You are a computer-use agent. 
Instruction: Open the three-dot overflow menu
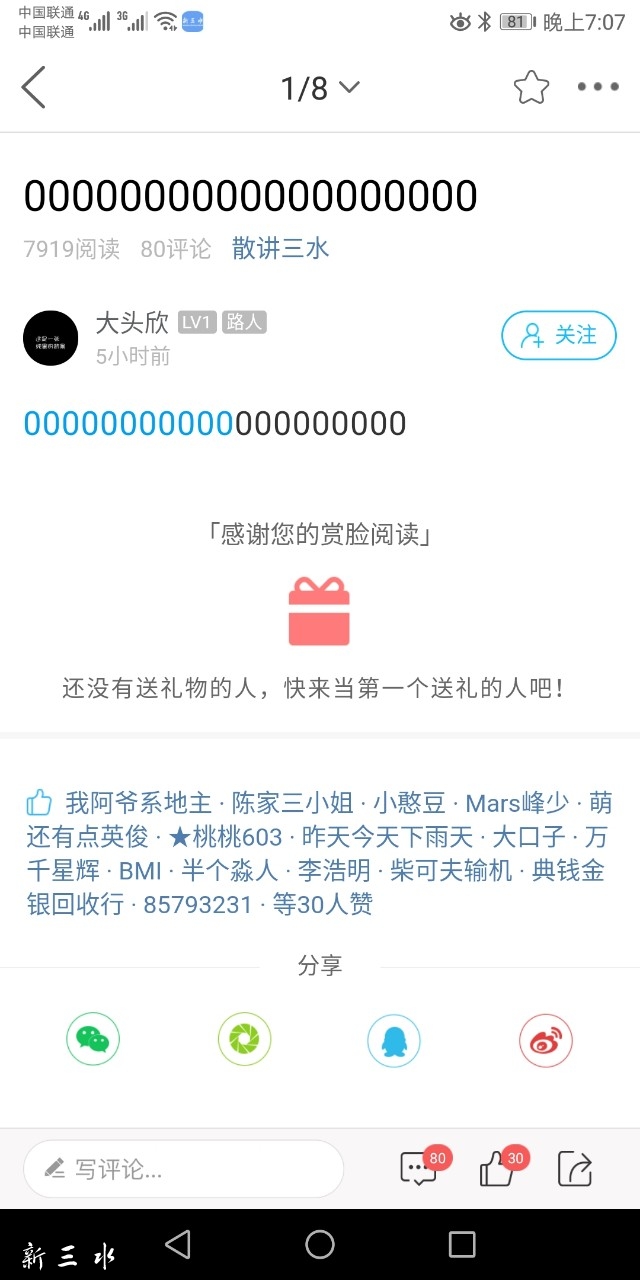(x=598, y=88)
